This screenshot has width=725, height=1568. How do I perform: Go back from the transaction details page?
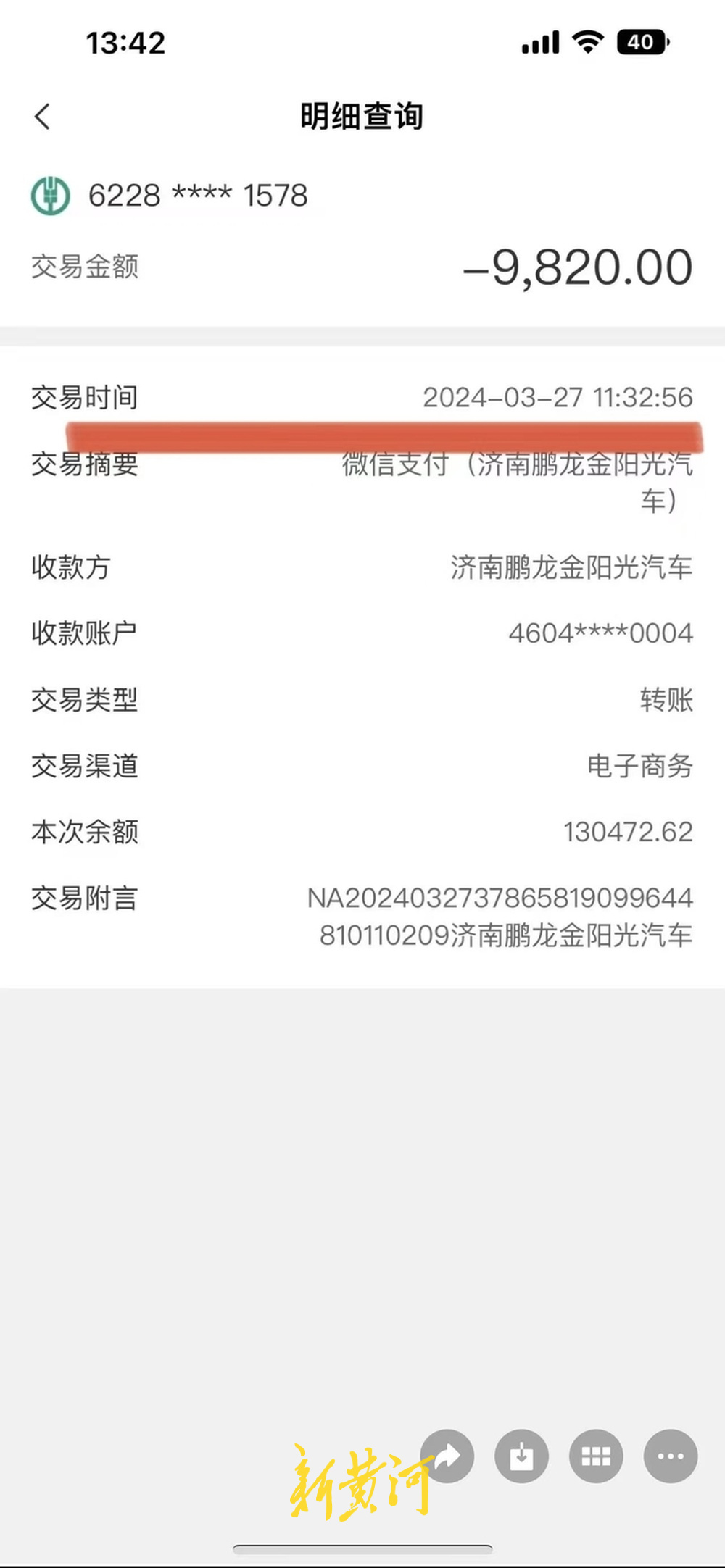point(43,117)
